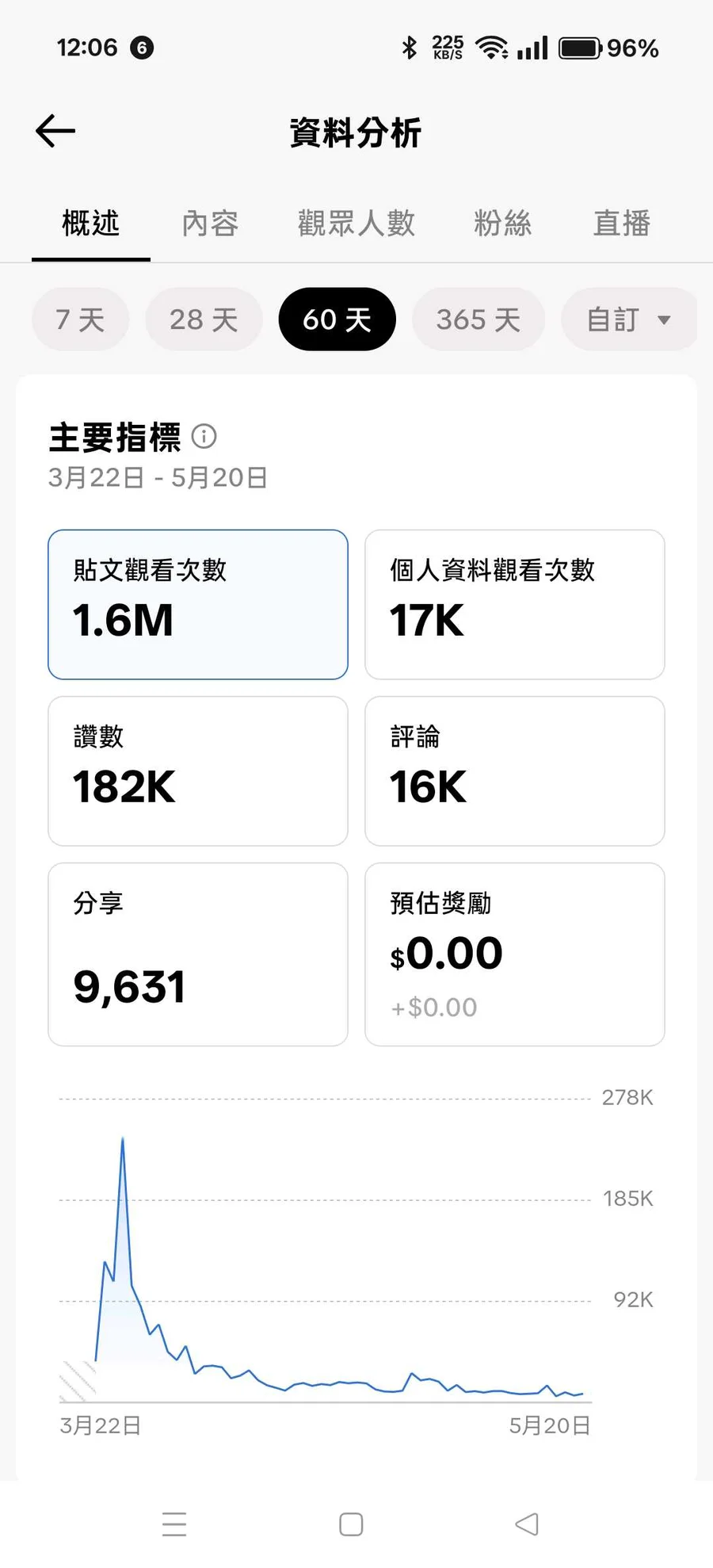This screenshot has height=1568, width=713.
Task: Select the 7 天 range chip
Action: pyautogui.click(x=80, y=319)
